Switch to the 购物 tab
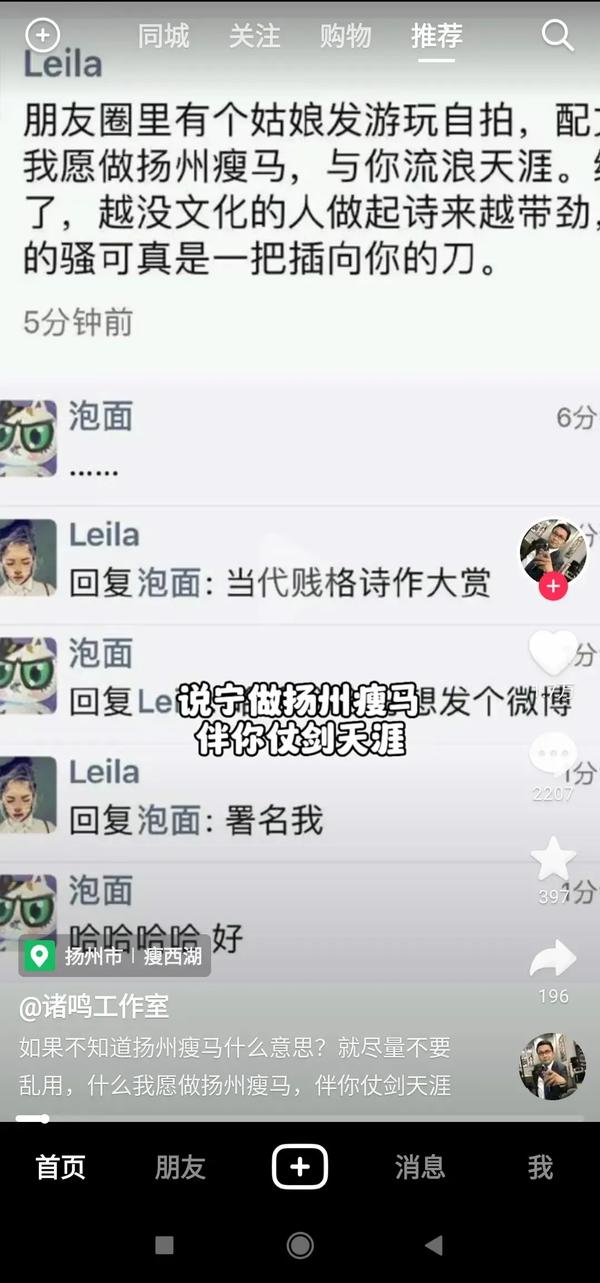Viewport: 600px width, 1283px height. [346, 36]
